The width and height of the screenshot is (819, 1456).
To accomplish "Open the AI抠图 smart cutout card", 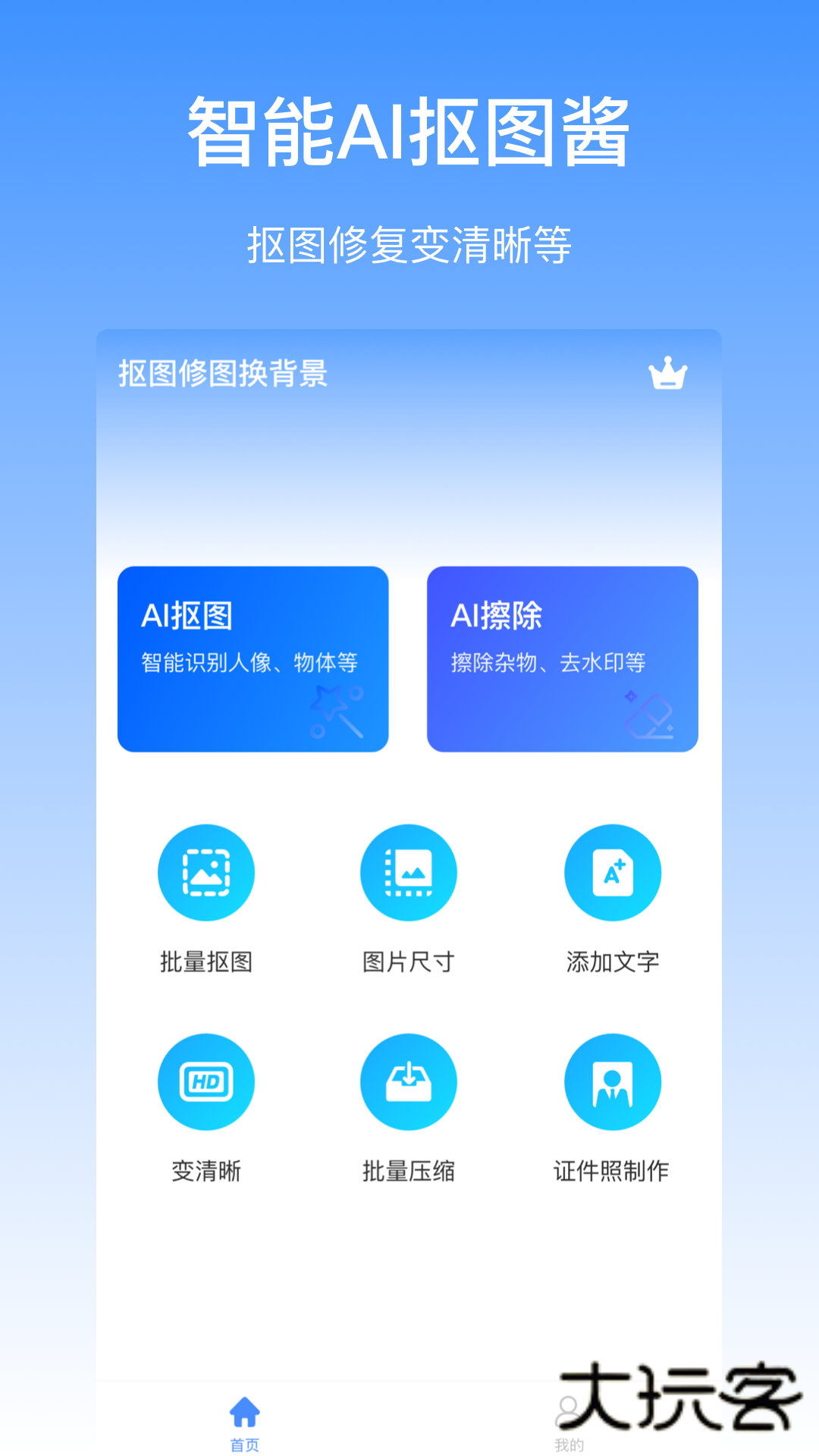I will (253, 658).
